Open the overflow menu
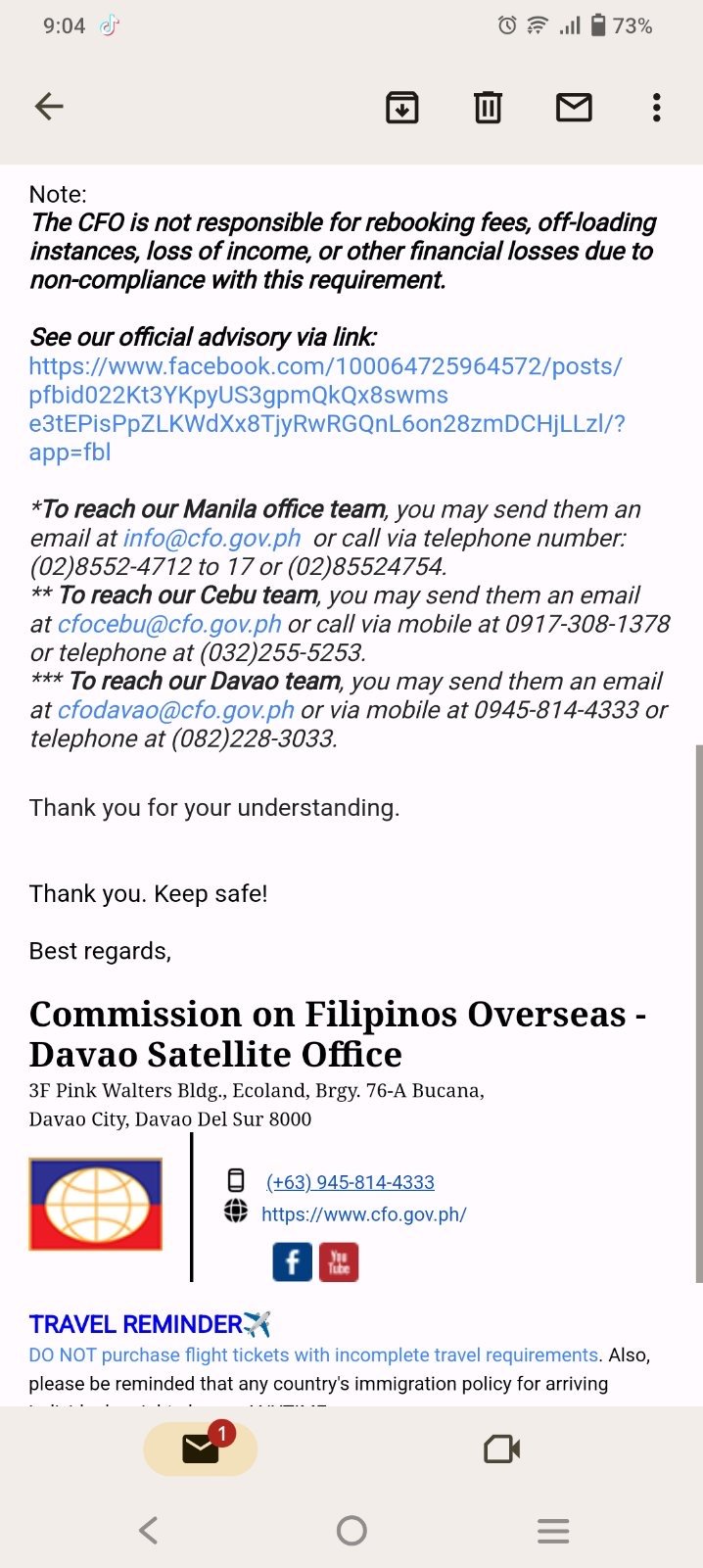Viewport: 703px width, 1568px height. click(x=656, y=107)
